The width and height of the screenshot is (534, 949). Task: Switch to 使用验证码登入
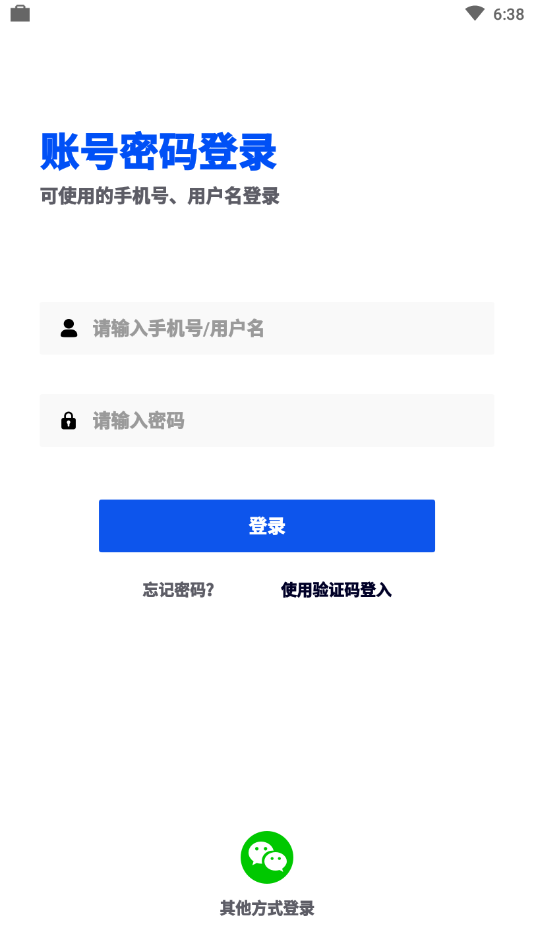pyautogui.click(x=336, y=590)
